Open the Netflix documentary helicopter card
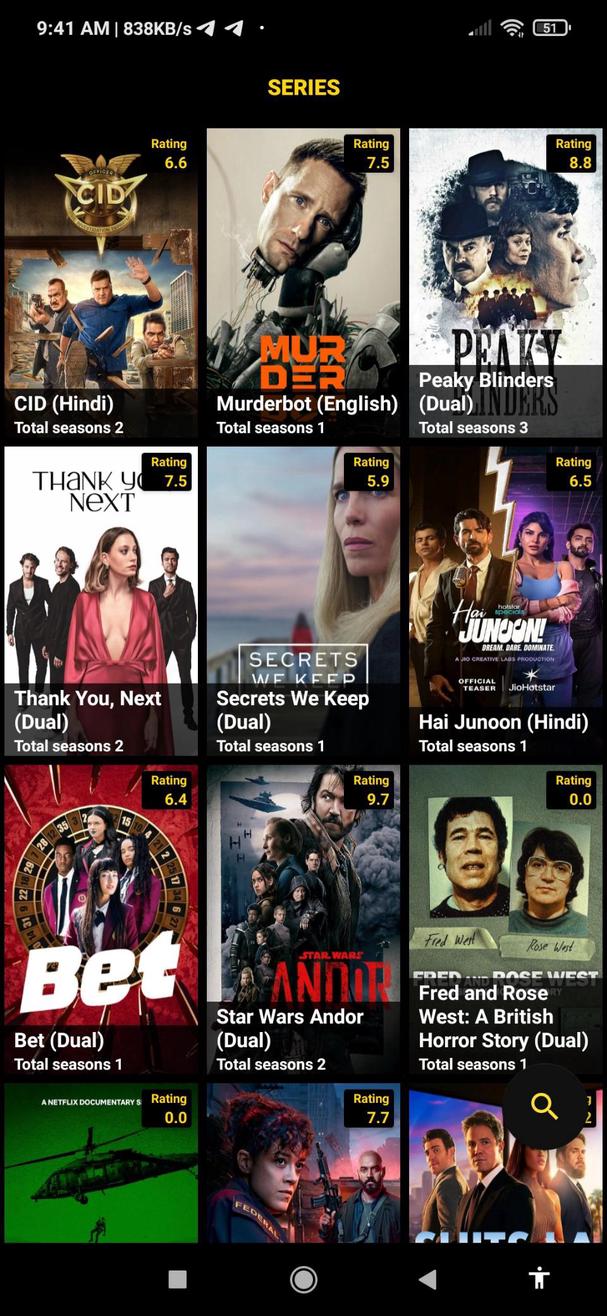The width and height of the screenshot is (607, 1316). [101, 1163]
